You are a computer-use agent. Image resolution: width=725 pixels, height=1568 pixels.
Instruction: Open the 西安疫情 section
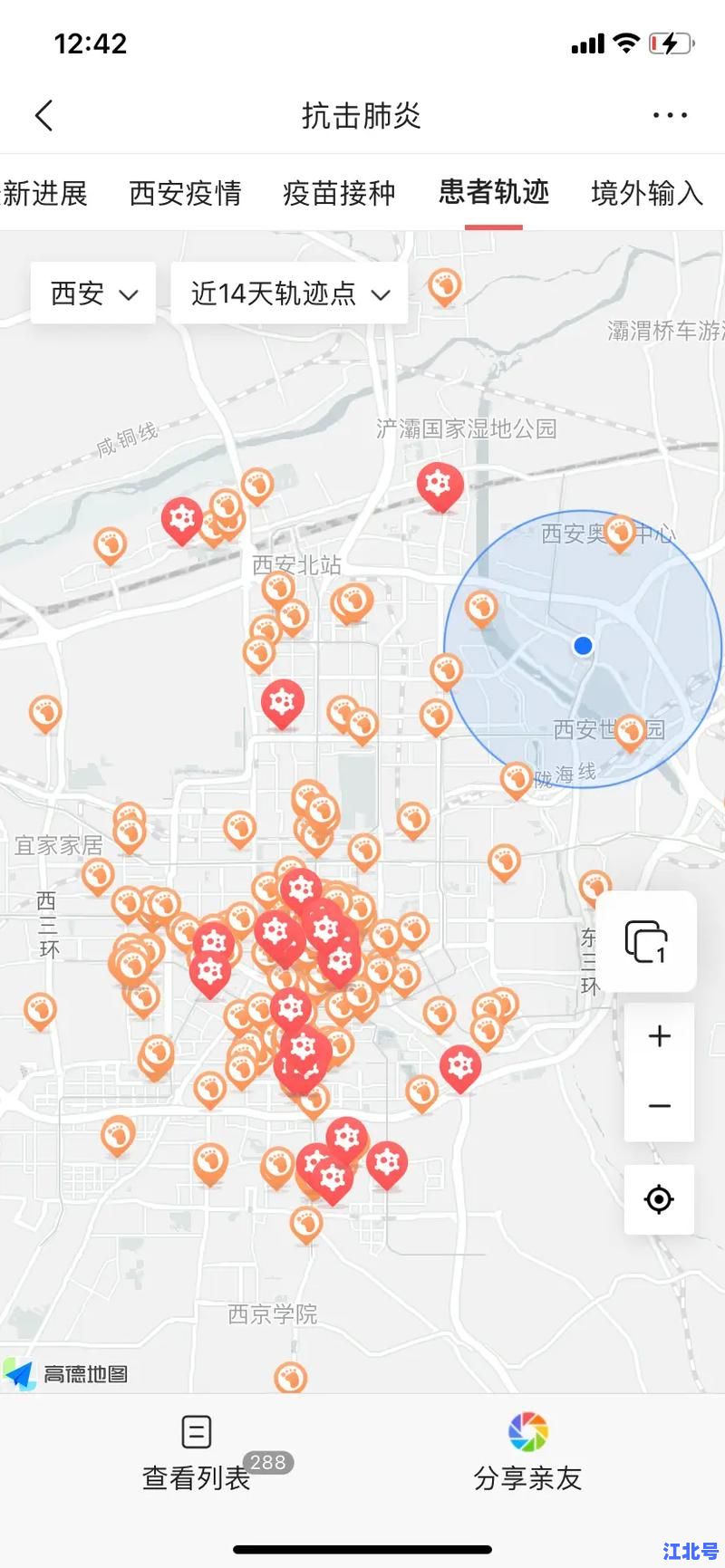pyautogui.click(x=184, y=193)
